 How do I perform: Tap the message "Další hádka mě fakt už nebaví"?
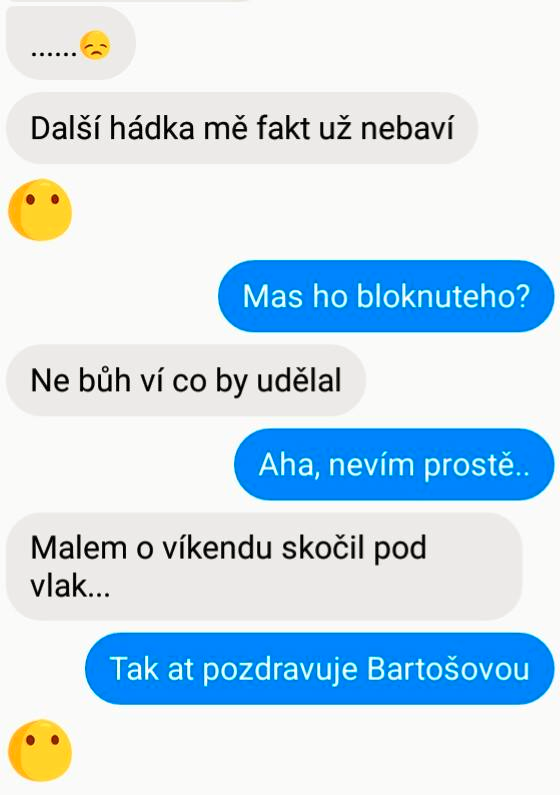tap(242, 128)
